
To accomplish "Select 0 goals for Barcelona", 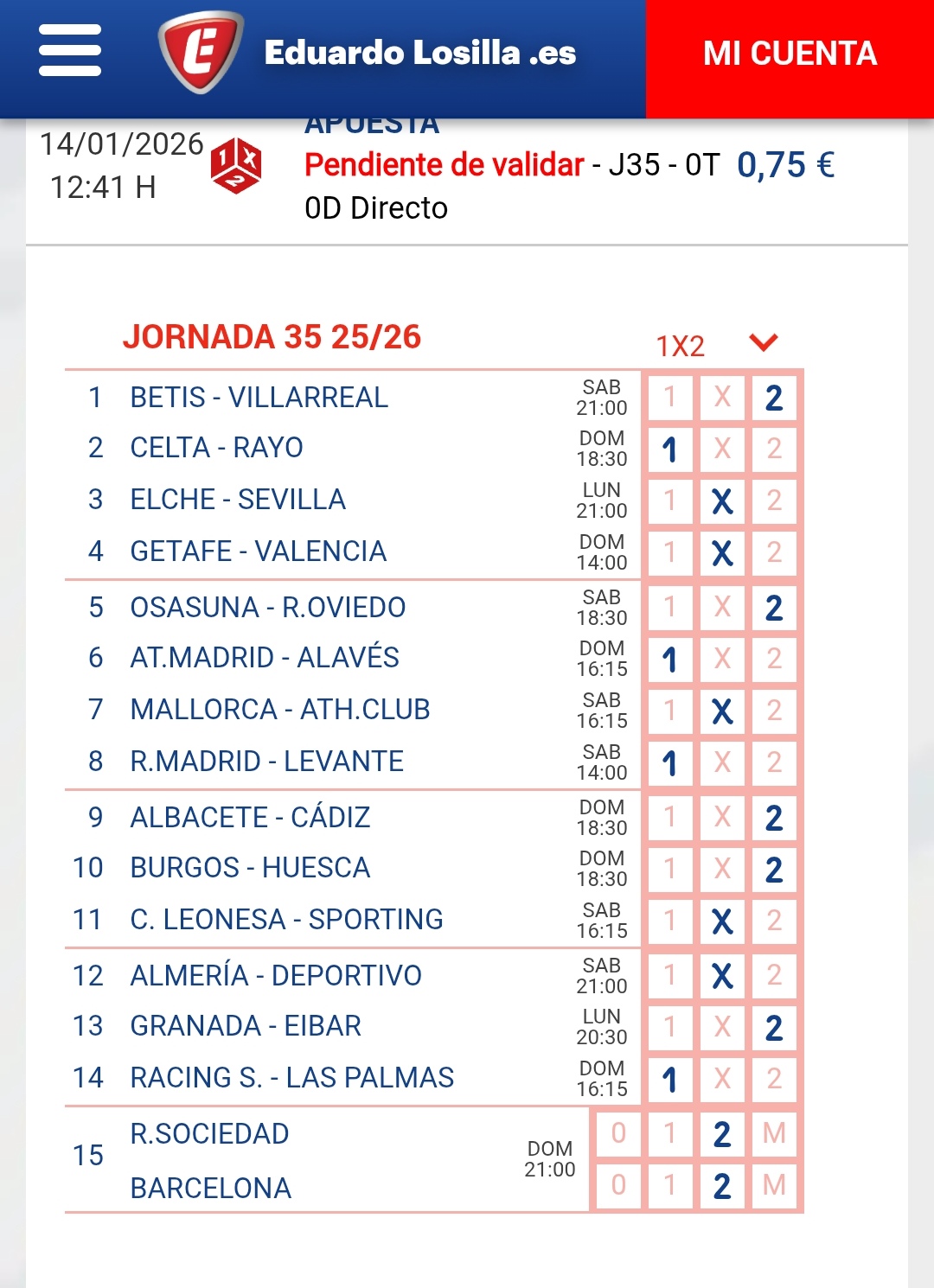I will (617, 1185).
